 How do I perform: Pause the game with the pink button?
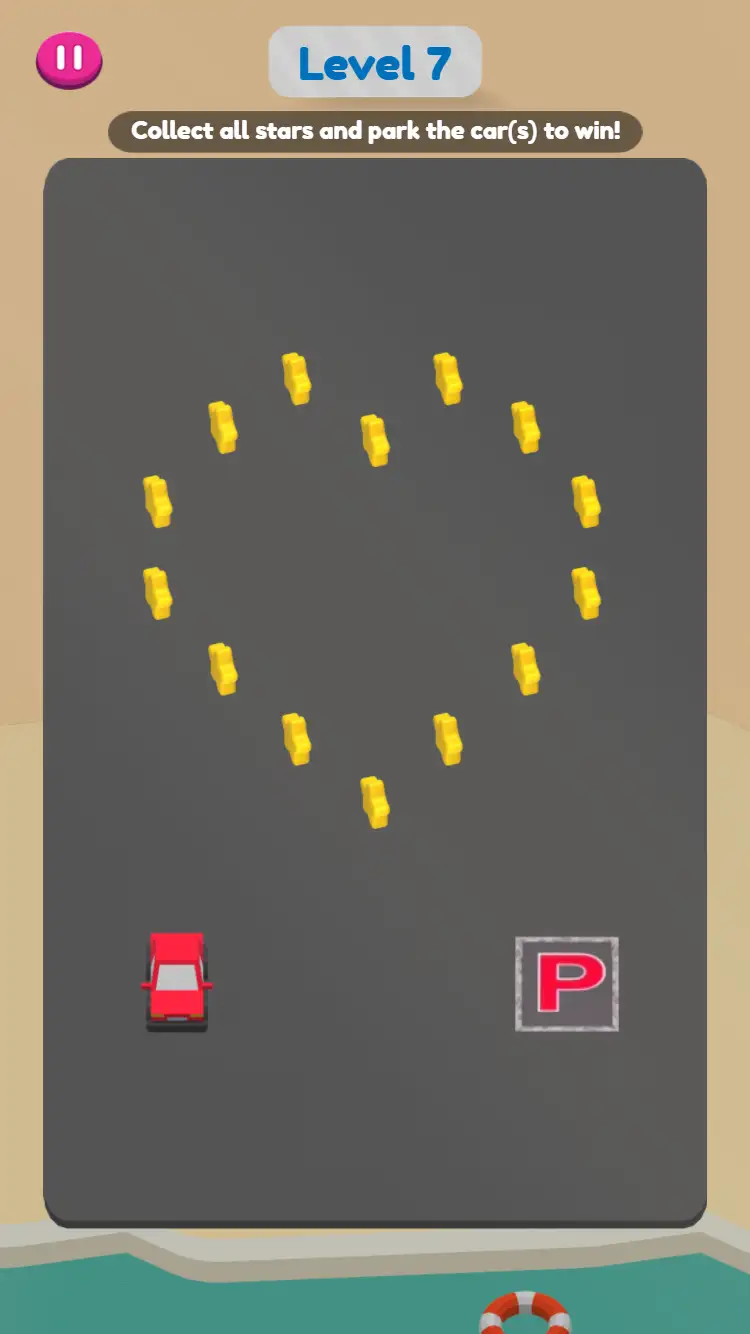pyautogui.click(x=69, y=59)
